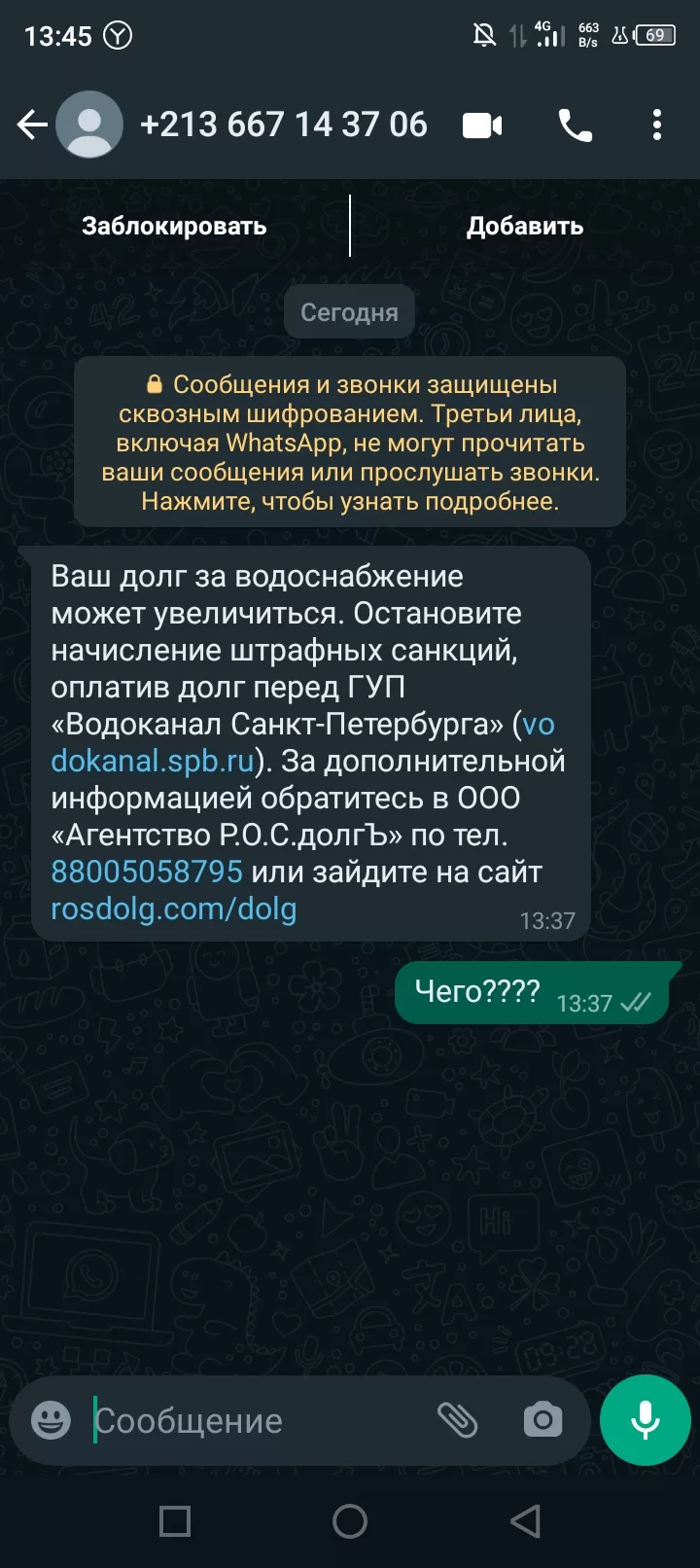Open the camera from the message bar
The width and height of the screenshot is (700, 1568).
[x=542, y=1421]
